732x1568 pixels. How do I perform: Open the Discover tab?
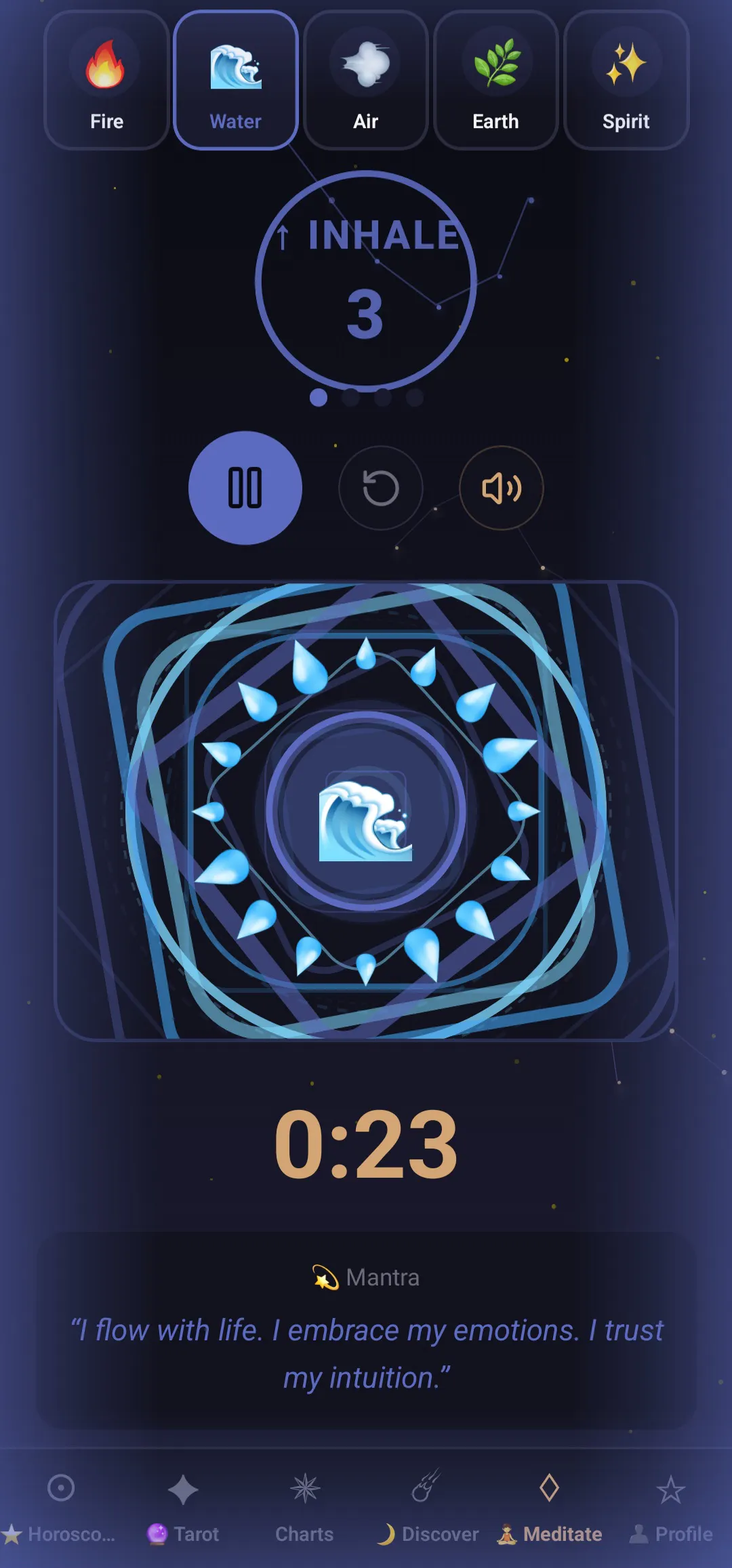tap(427, 1508)
